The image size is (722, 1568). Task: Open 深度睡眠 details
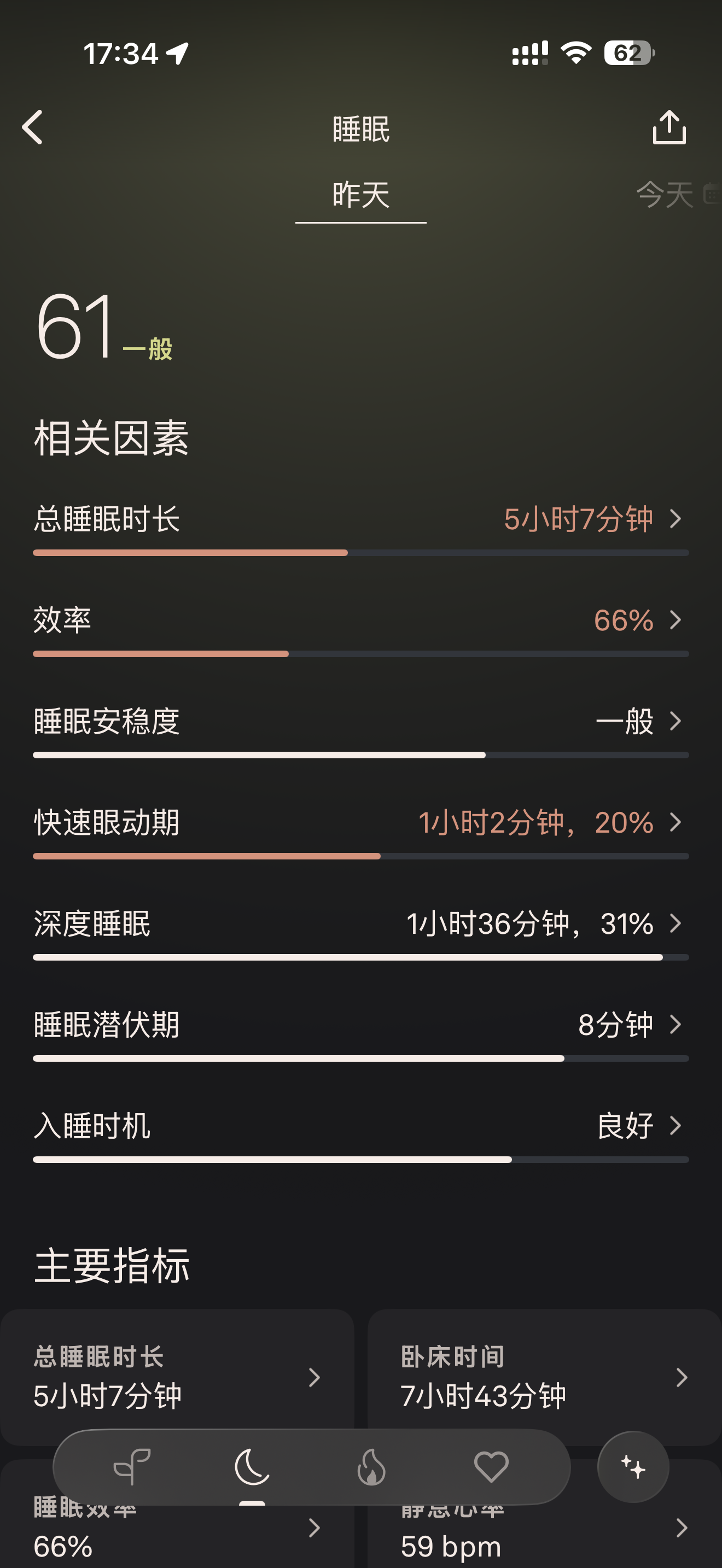point(361,932)
